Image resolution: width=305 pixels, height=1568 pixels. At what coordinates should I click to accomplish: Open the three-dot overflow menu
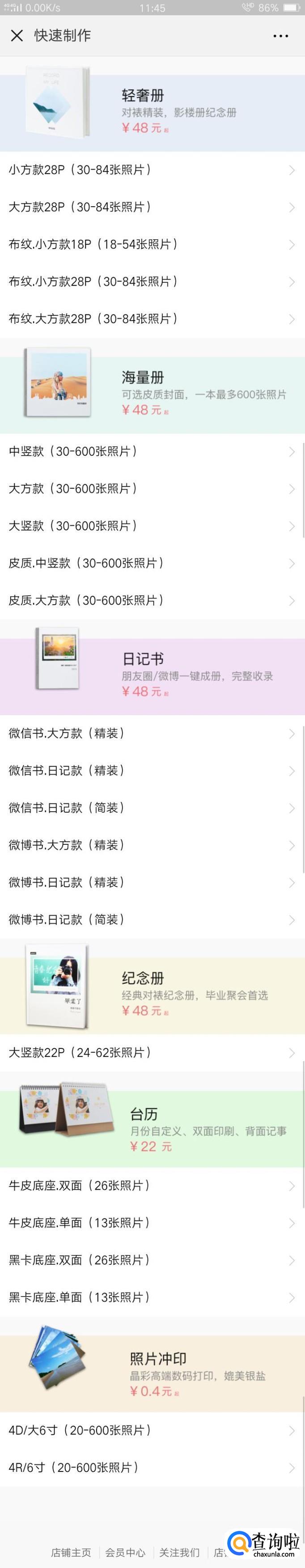click(x=281, y=37)
